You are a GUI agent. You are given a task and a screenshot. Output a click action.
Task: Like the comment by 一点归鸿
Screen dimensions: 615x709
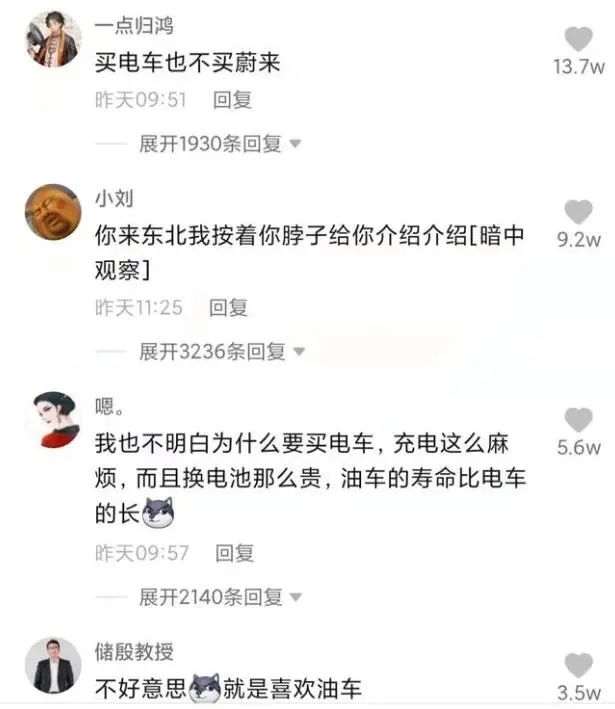click(578, 40)
